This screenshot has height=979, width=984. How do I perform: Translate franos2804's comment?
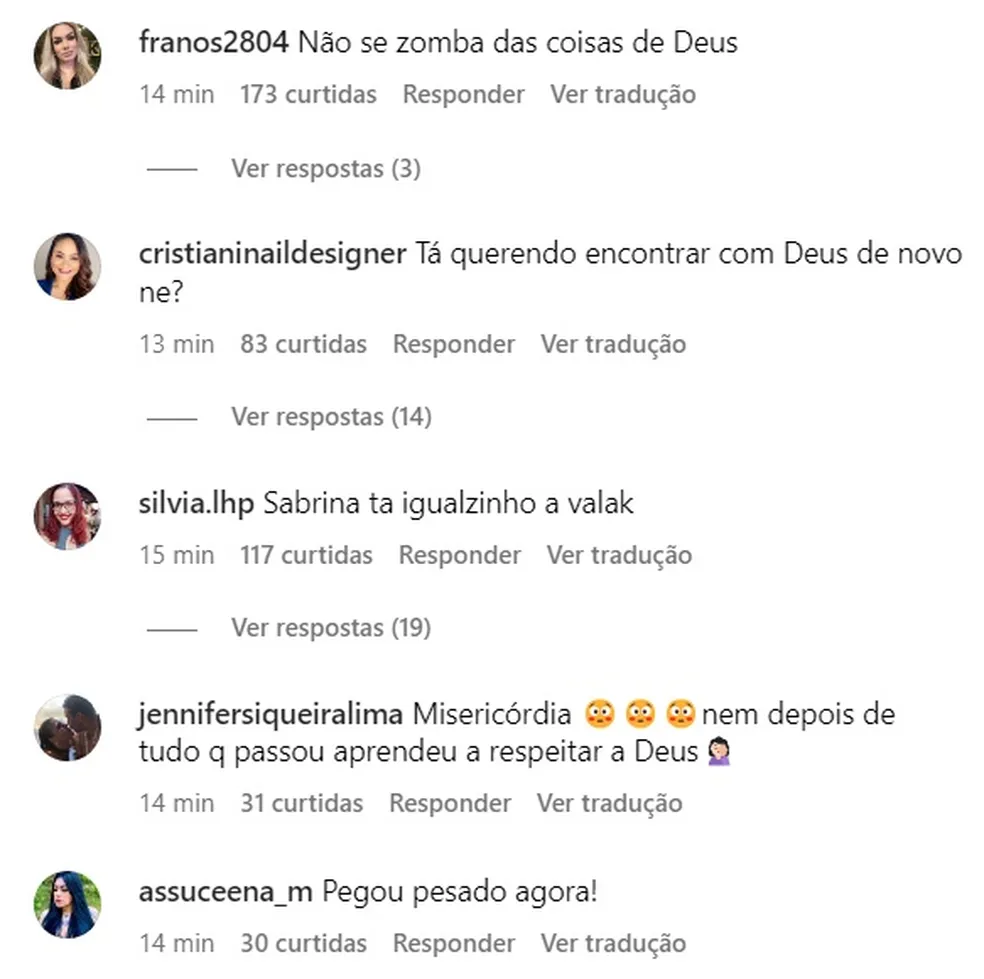click(x=622, y=95)
